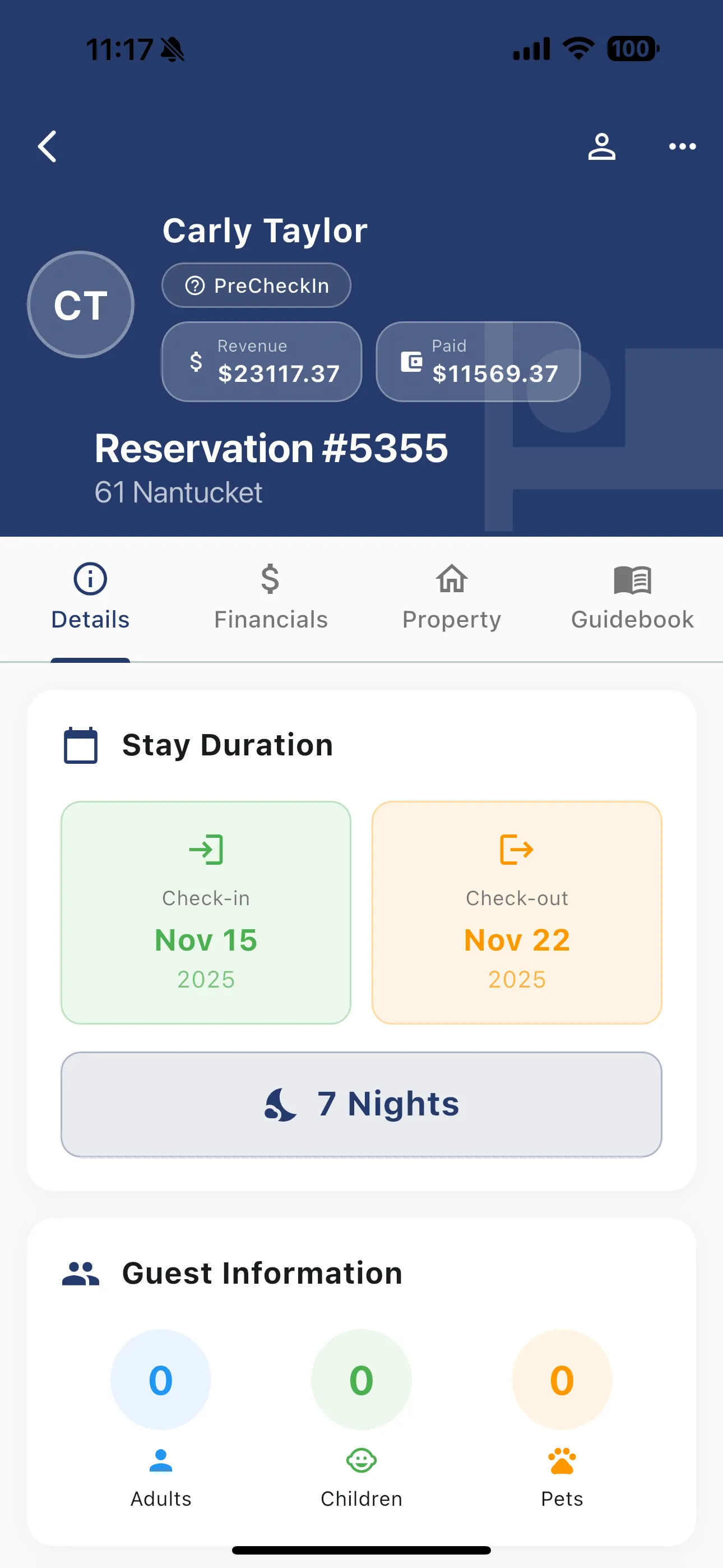Tap the wallet icon on the Paid chip
This screenshot has width=723, height=1568.
tap(411, 361)
